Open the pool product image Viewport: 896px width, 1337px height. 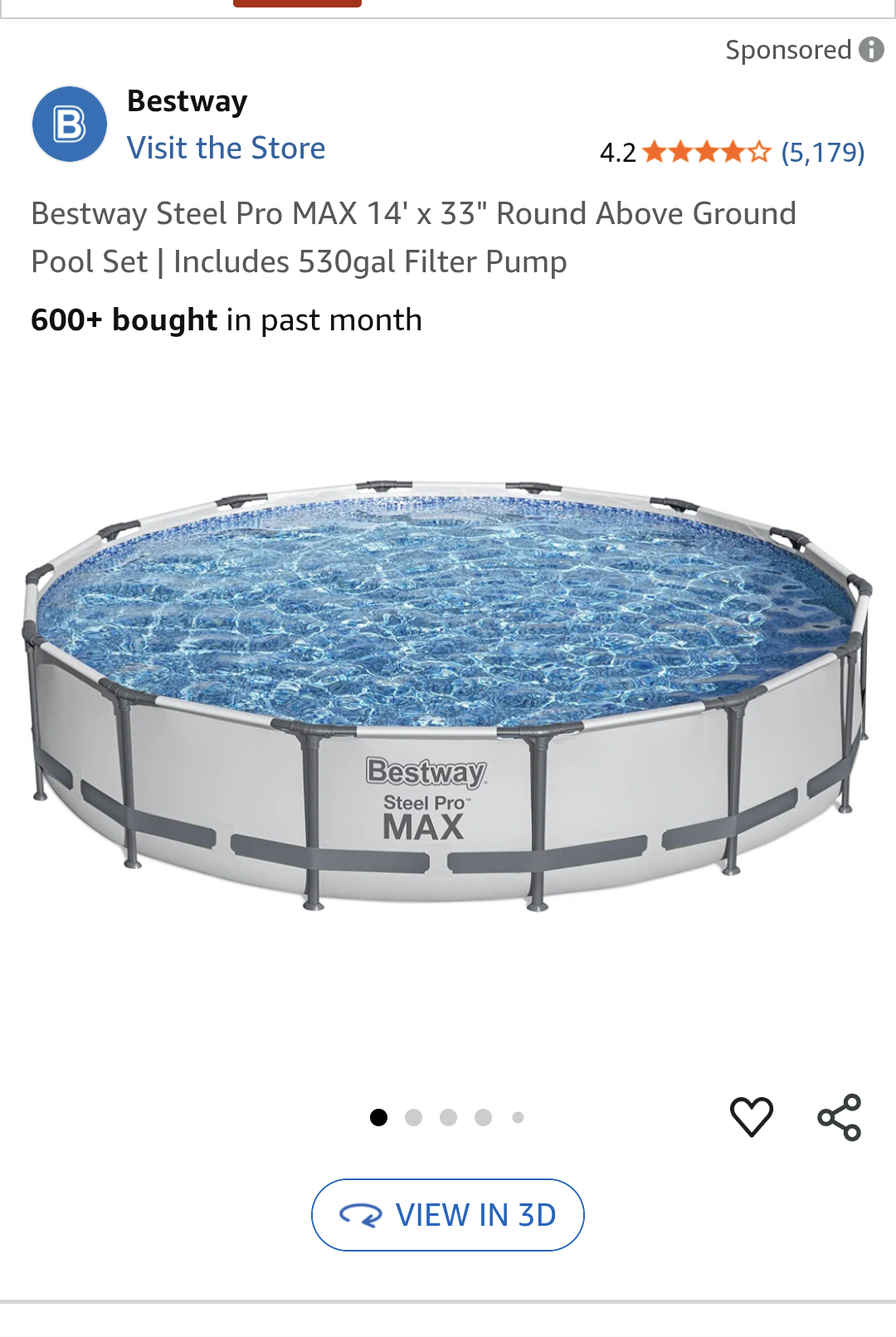[x=448, y=697]
